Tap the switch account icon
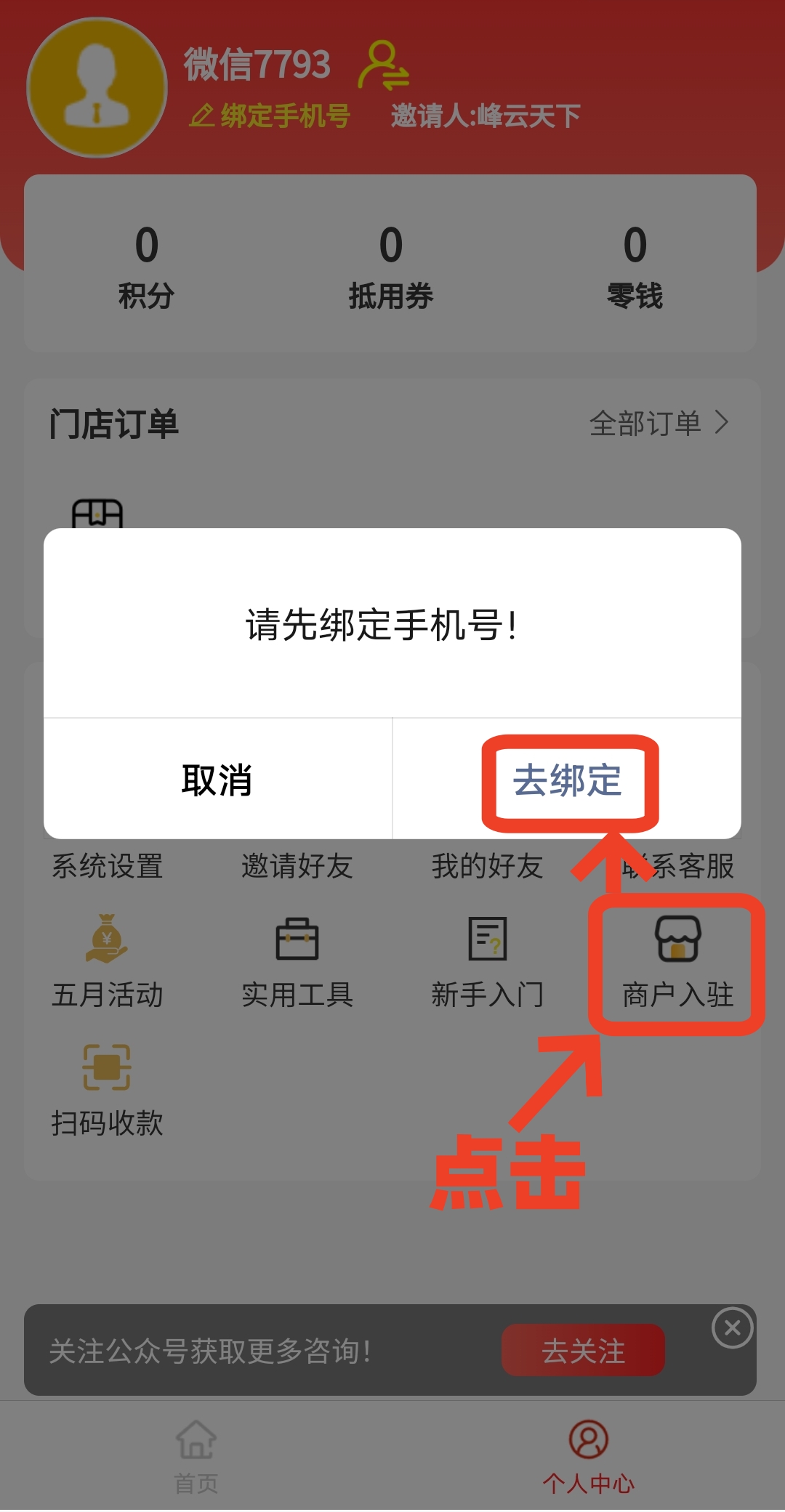 click(x=385, y=65)
